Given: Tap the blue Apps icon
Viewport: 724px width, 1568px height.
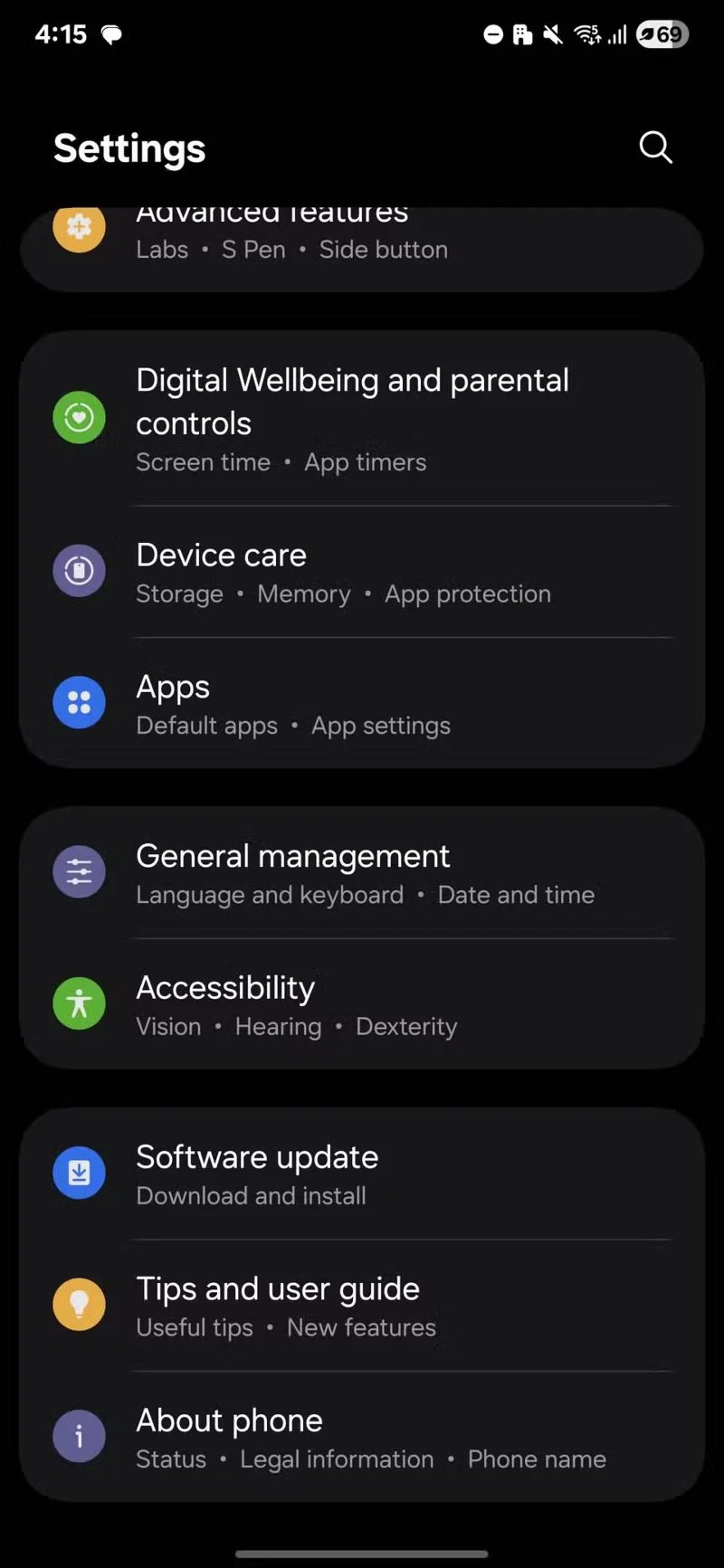Looking at the screenshot, I should point(79,703).
